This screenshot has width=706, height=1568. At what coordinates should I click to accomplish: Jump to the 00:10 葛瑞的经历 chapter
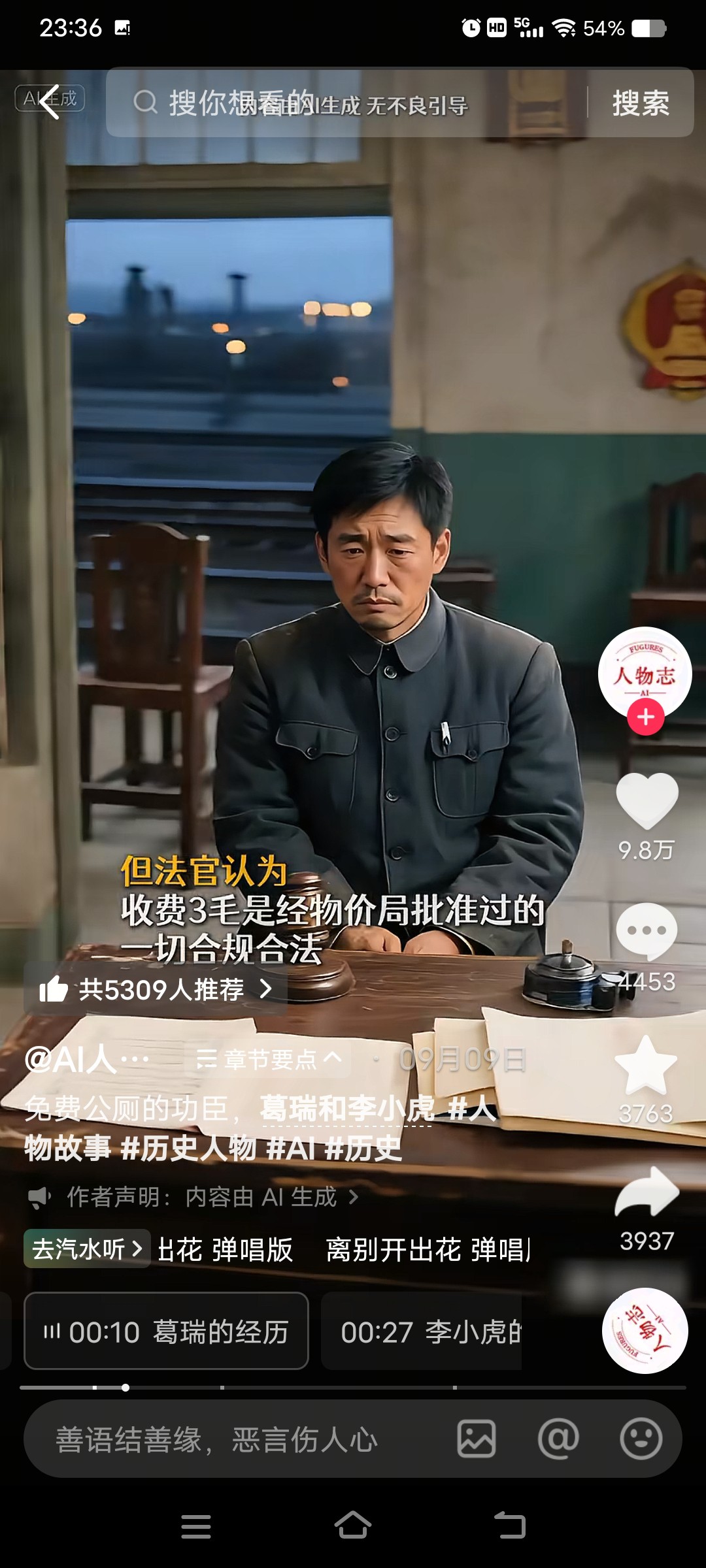pyautogui.click(x=166, y=1331)
